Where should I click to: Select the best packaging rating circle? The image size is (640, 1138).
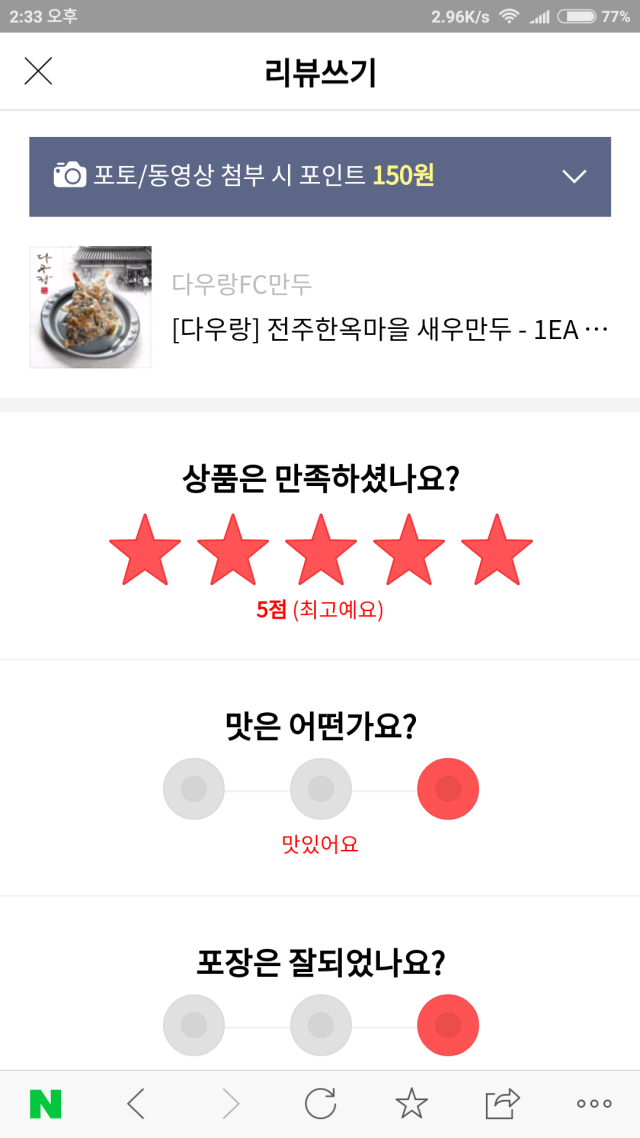point(448,1025)
